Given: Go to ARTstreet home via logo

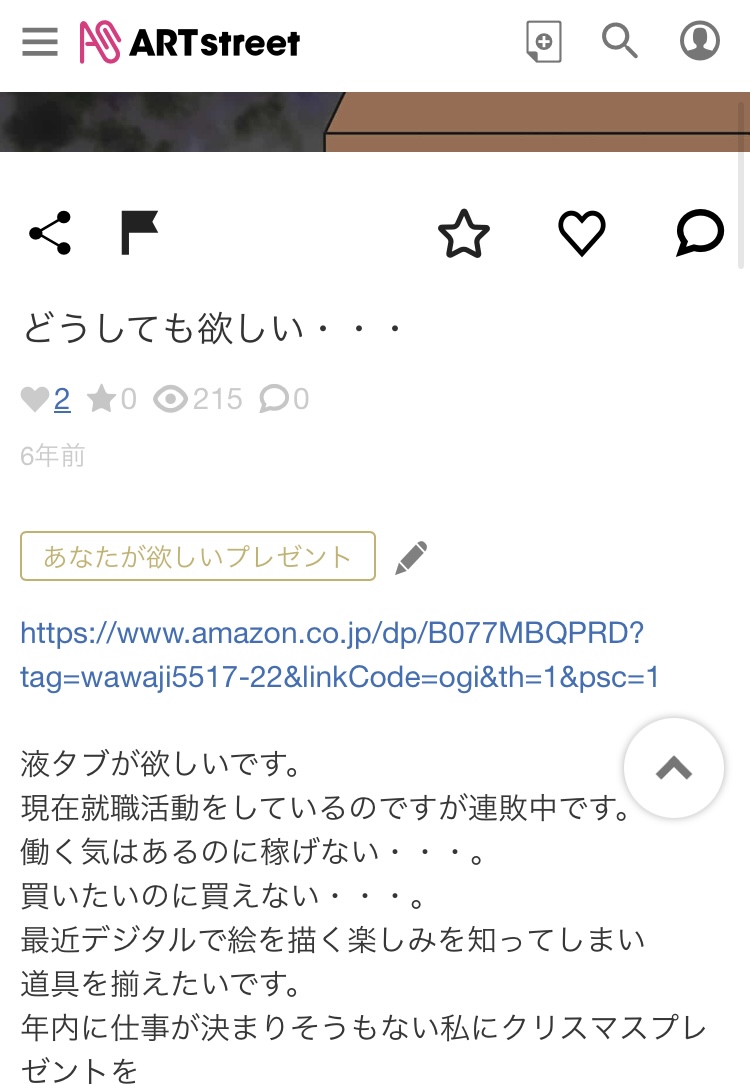Looking at the screenshot, I should click(x=190, y=43).
